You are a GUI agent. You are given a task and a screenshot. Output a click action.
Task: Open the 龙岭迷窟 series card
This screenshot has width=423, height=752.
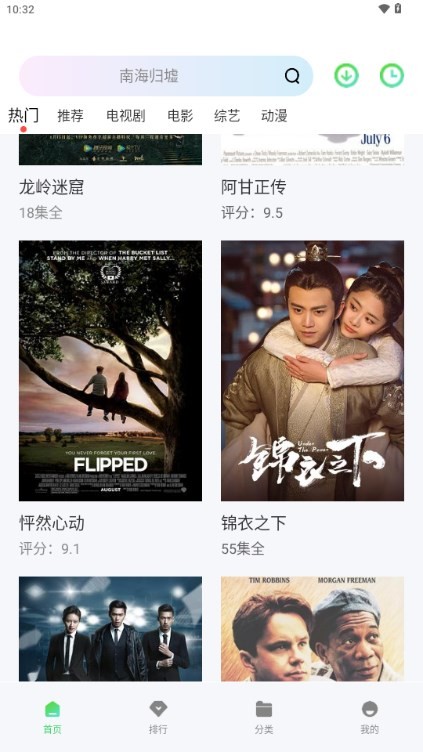[110, 177]
